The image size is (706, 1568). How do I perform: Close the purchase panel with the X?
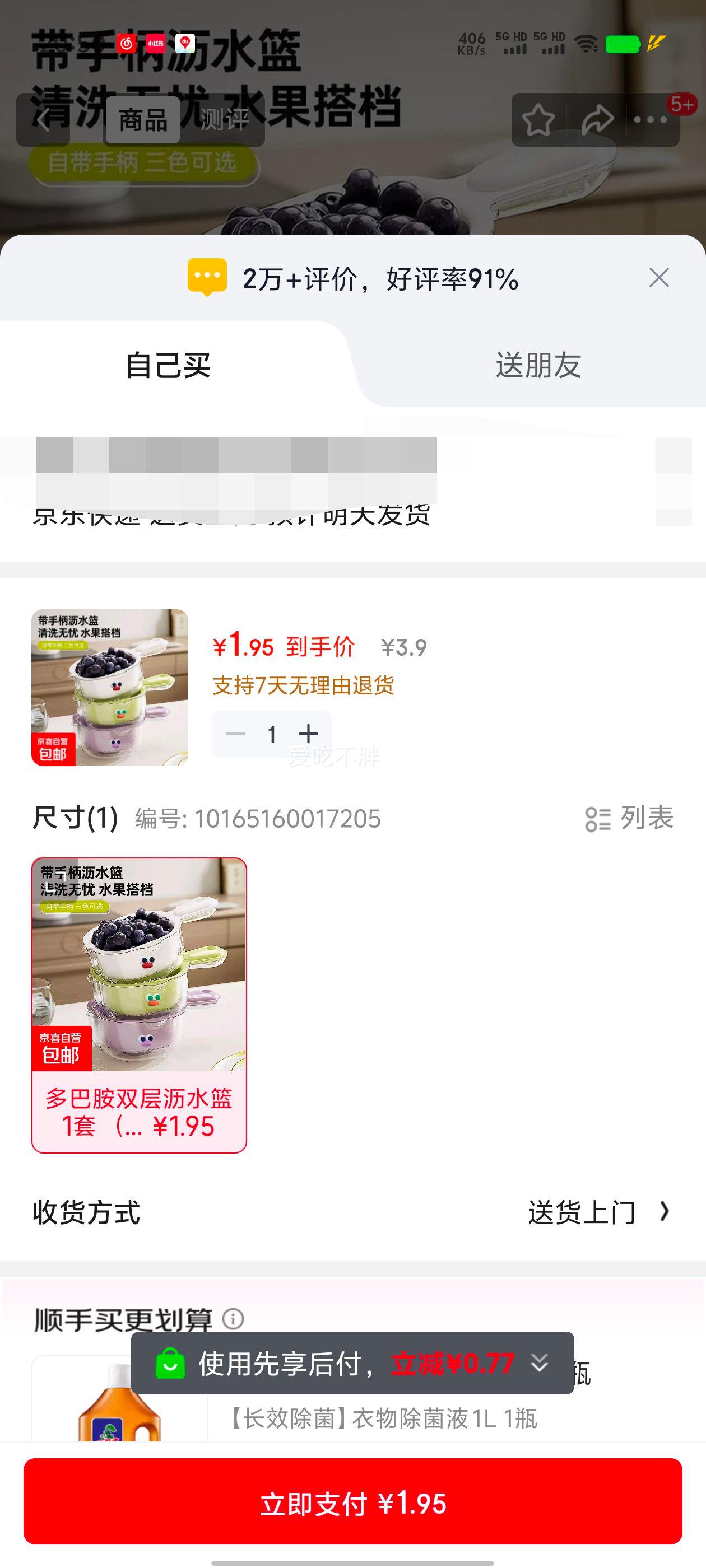(x=659, y=278)
